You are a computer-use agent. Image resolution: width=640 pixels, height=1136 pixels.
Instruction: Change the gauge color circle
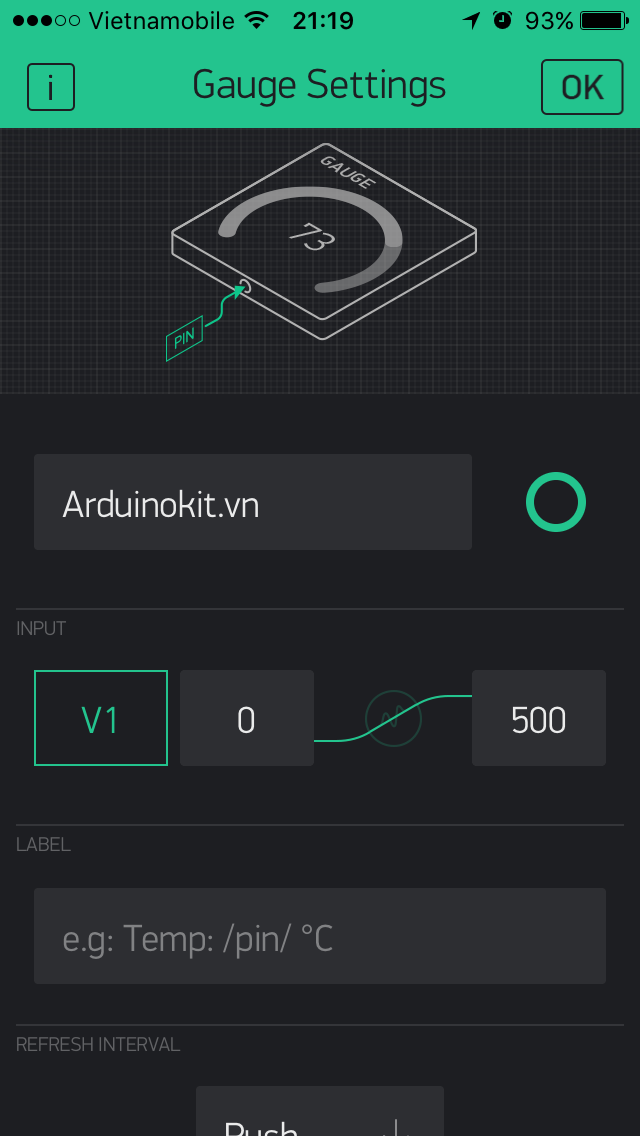point(555,503)
